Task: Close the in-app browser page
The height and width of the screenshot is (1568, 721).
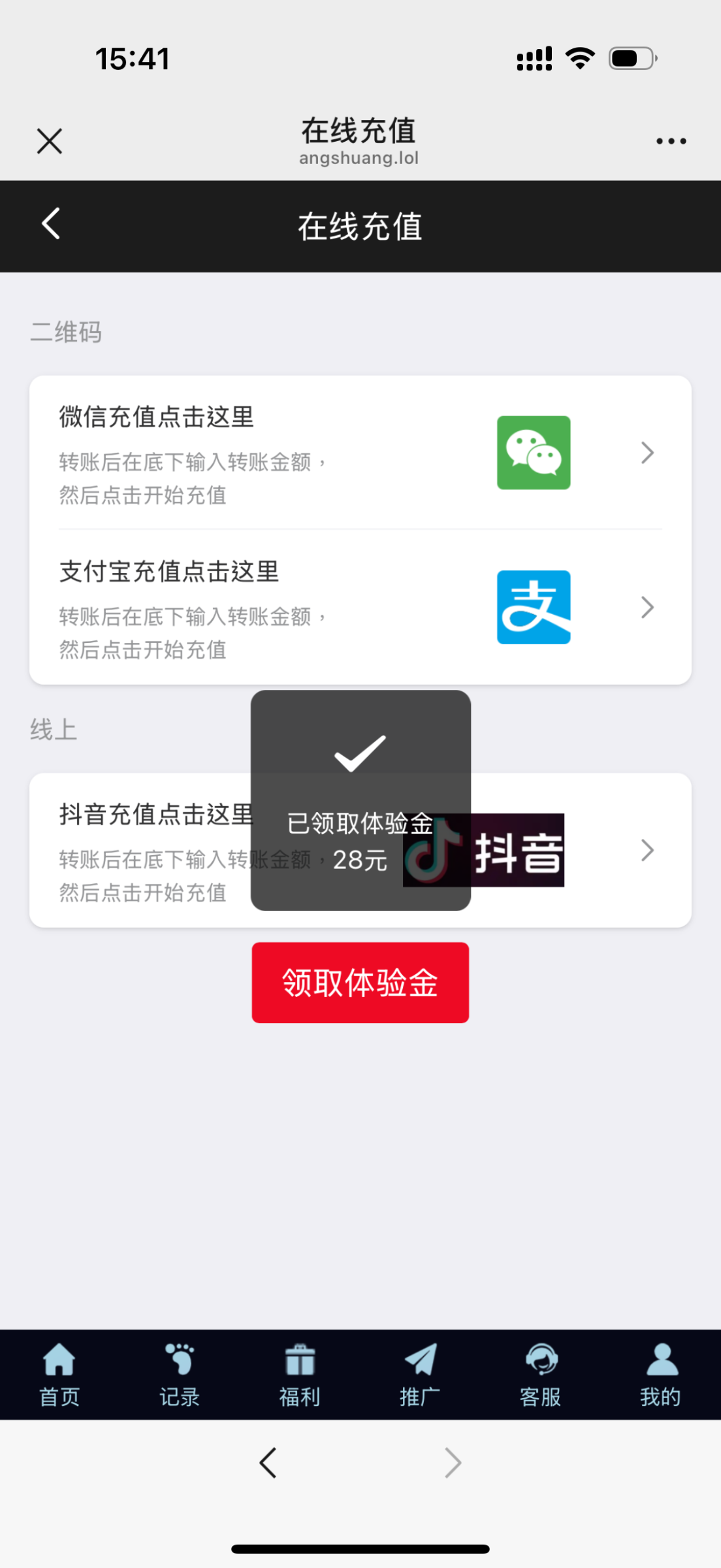Action: (50, 141)
